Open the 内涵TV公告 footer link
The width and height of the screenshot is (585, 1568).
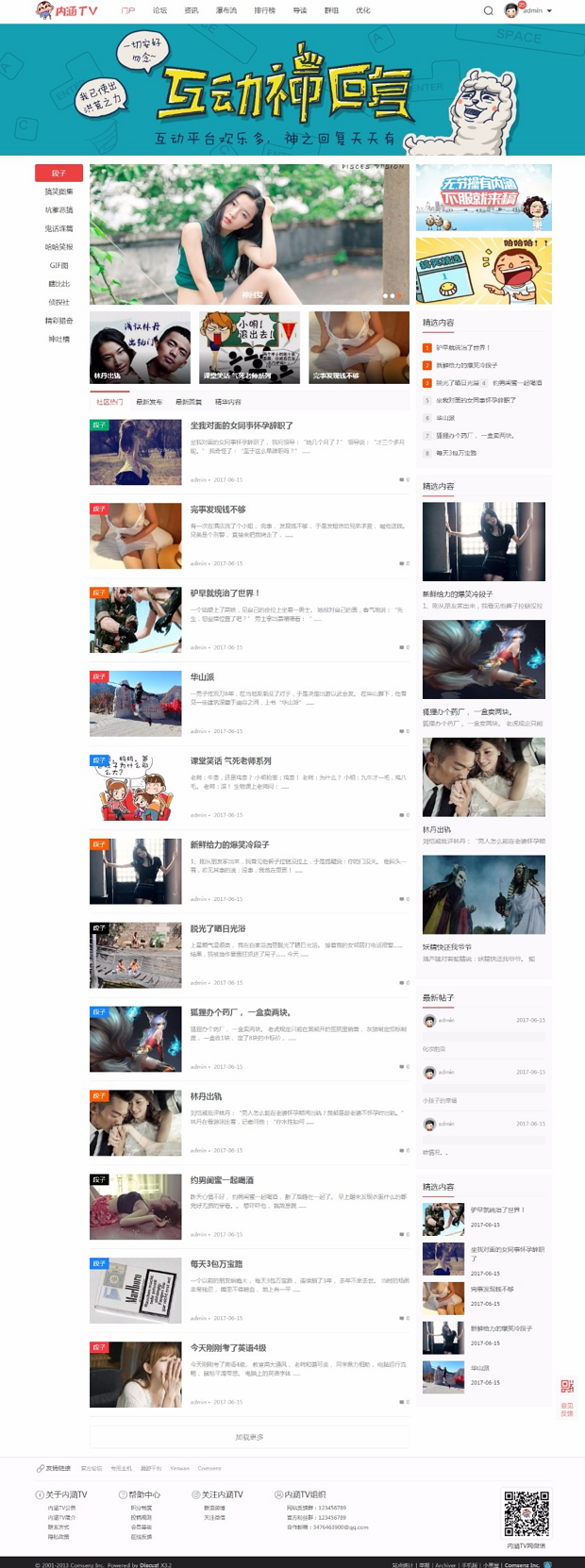[61, 1508]
